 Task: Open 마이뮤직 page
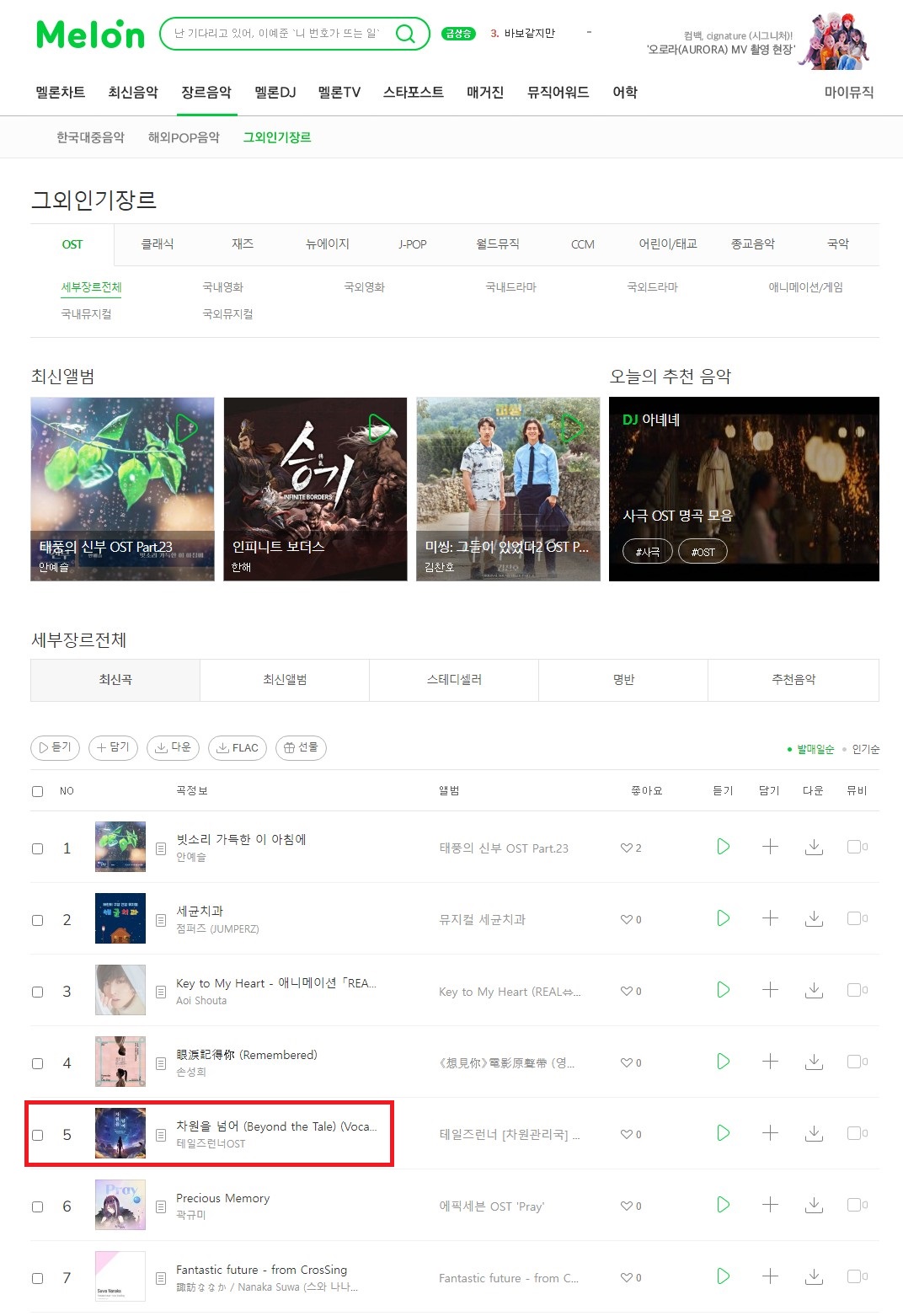pyautogui.click(x=848, y=93)
